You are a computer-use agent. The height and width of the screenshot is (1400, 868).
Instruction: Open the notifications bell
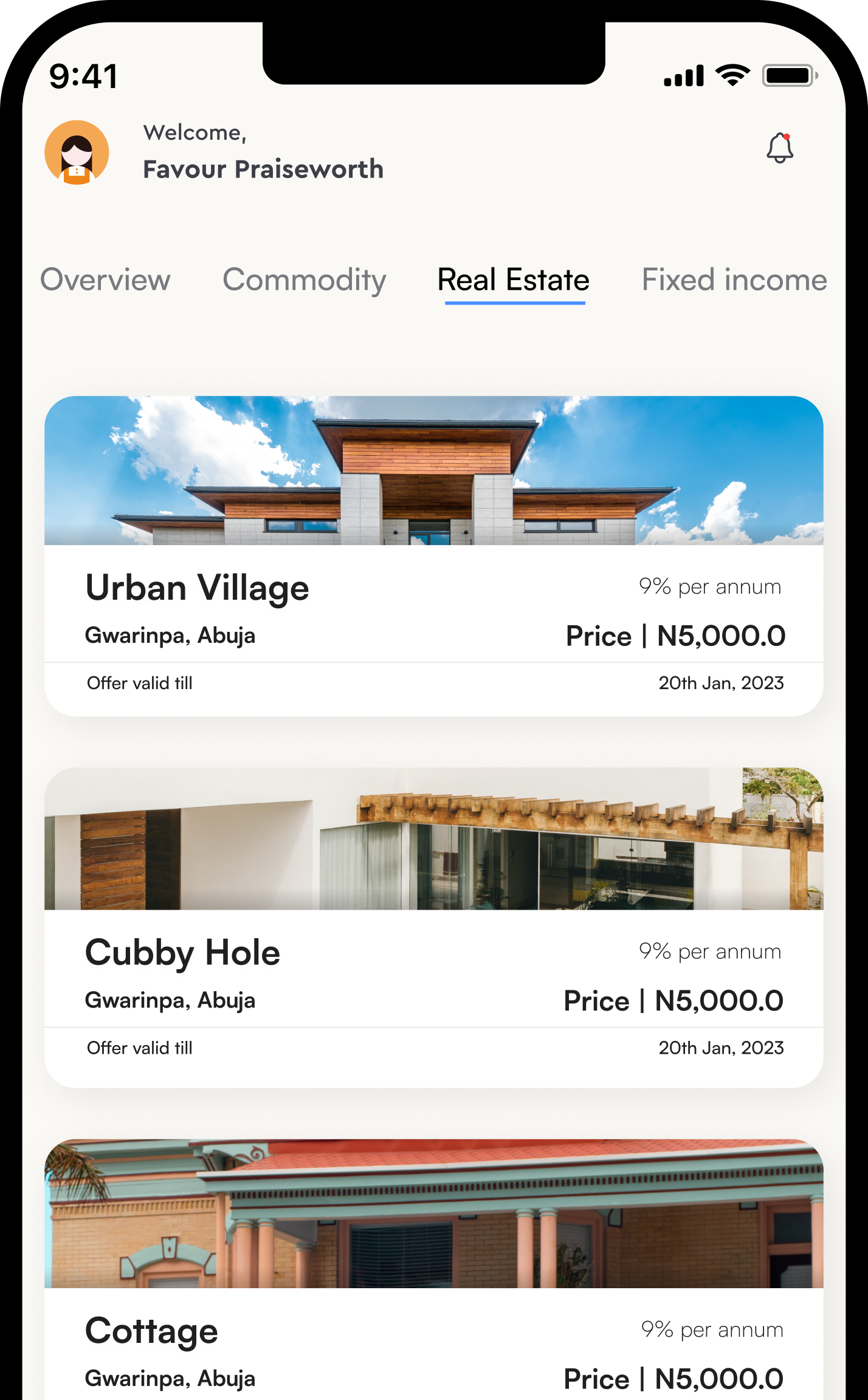[x=780, y=148]
